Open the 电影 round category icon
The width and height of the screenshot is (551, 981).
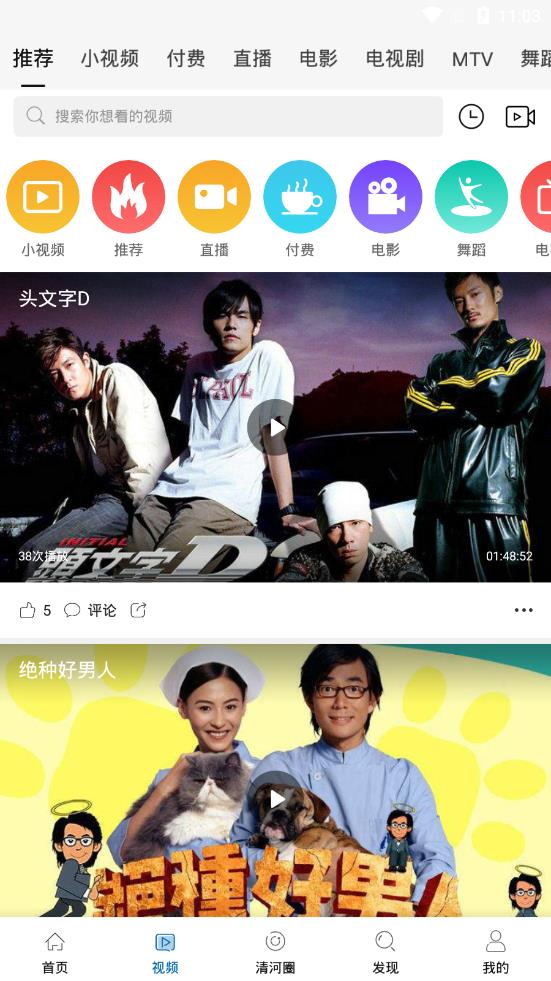pyautogui.click(x=385, y=196)
